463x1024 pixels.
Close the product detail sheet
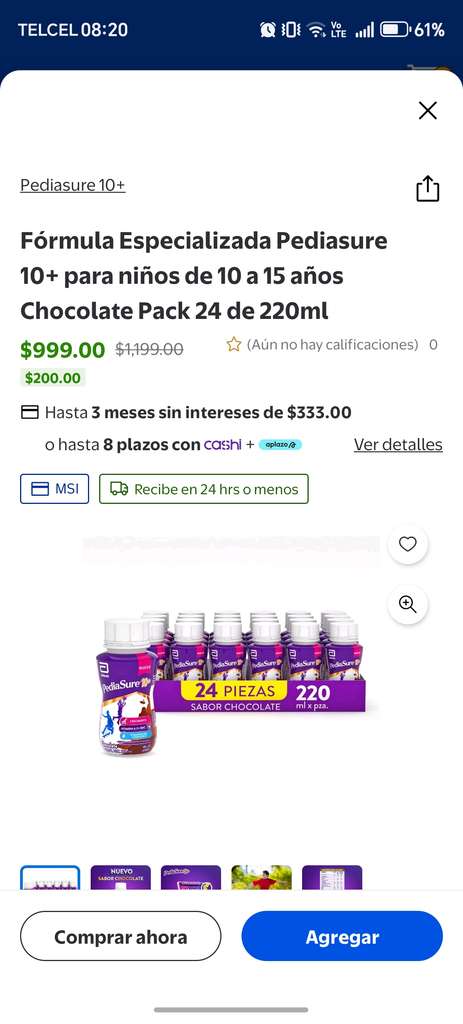[x=427, y=111]
